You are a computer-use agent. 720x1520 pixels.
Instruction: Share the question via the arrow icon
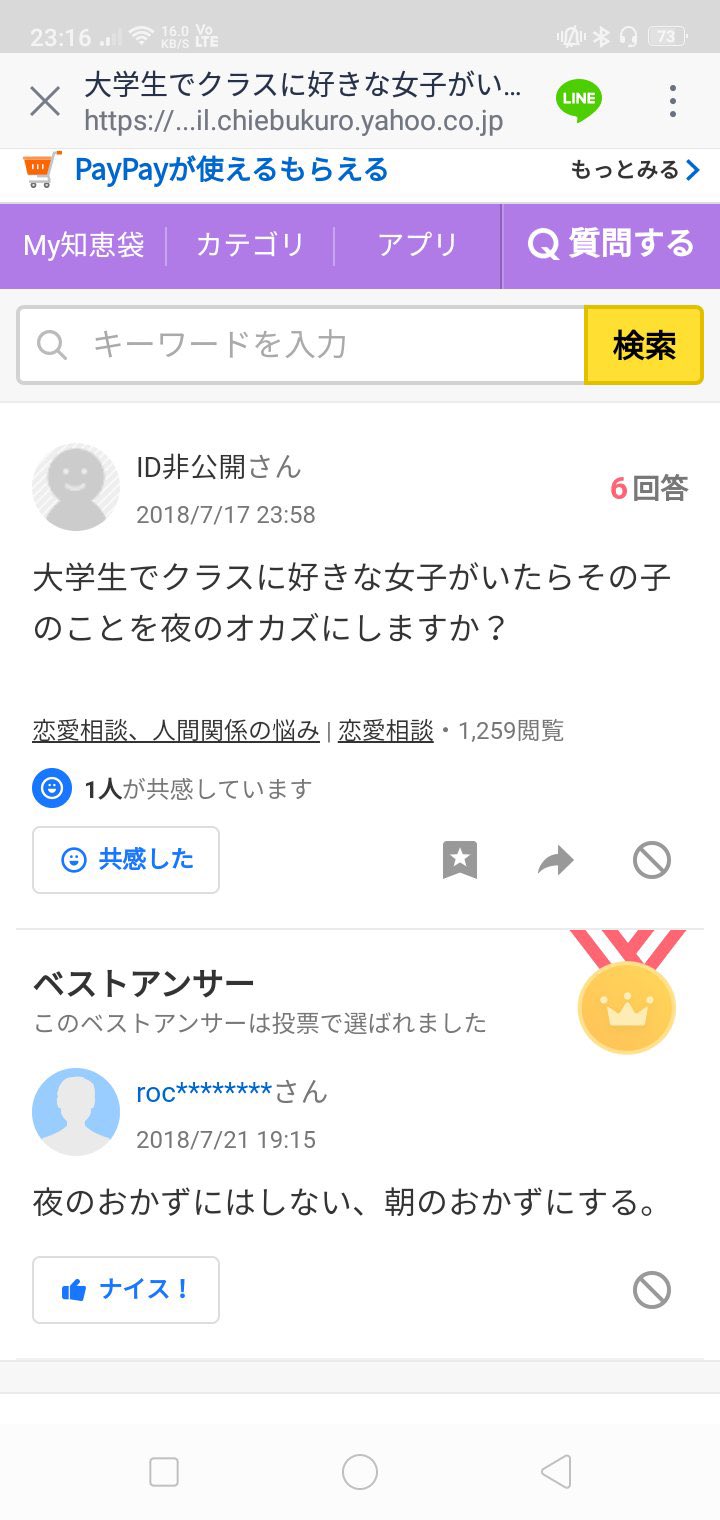[x=556, y=860]
